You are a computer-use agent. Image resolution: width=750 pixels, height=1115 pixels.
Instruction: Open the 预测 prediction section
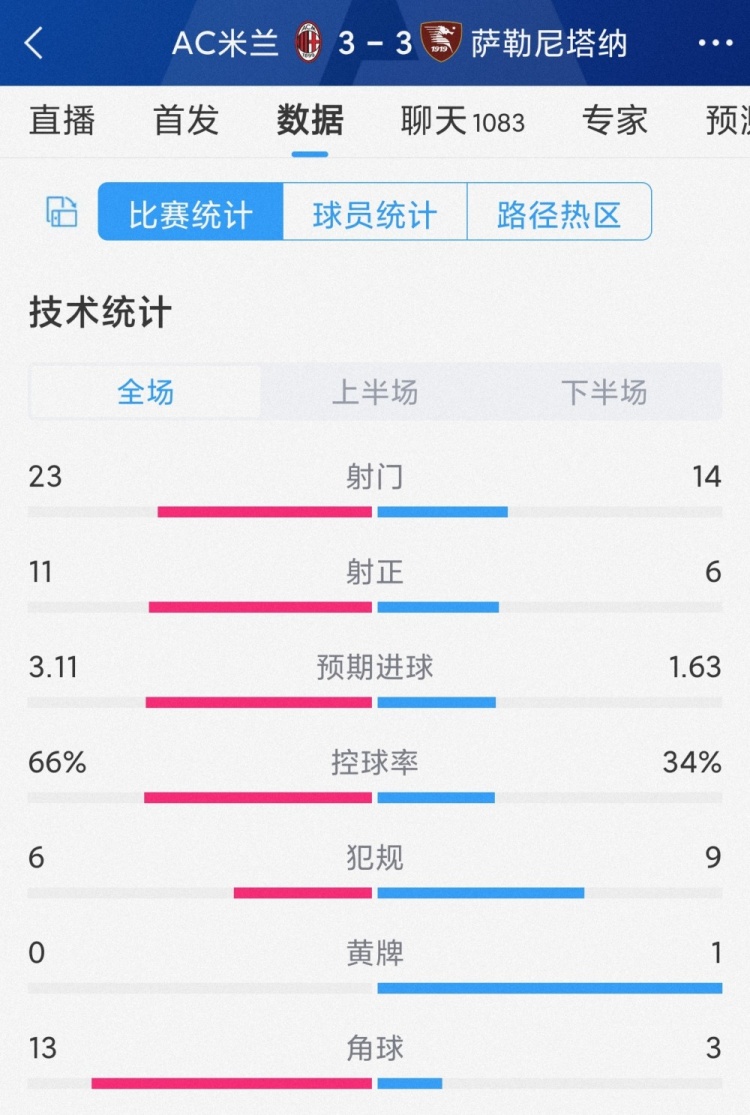735,121
